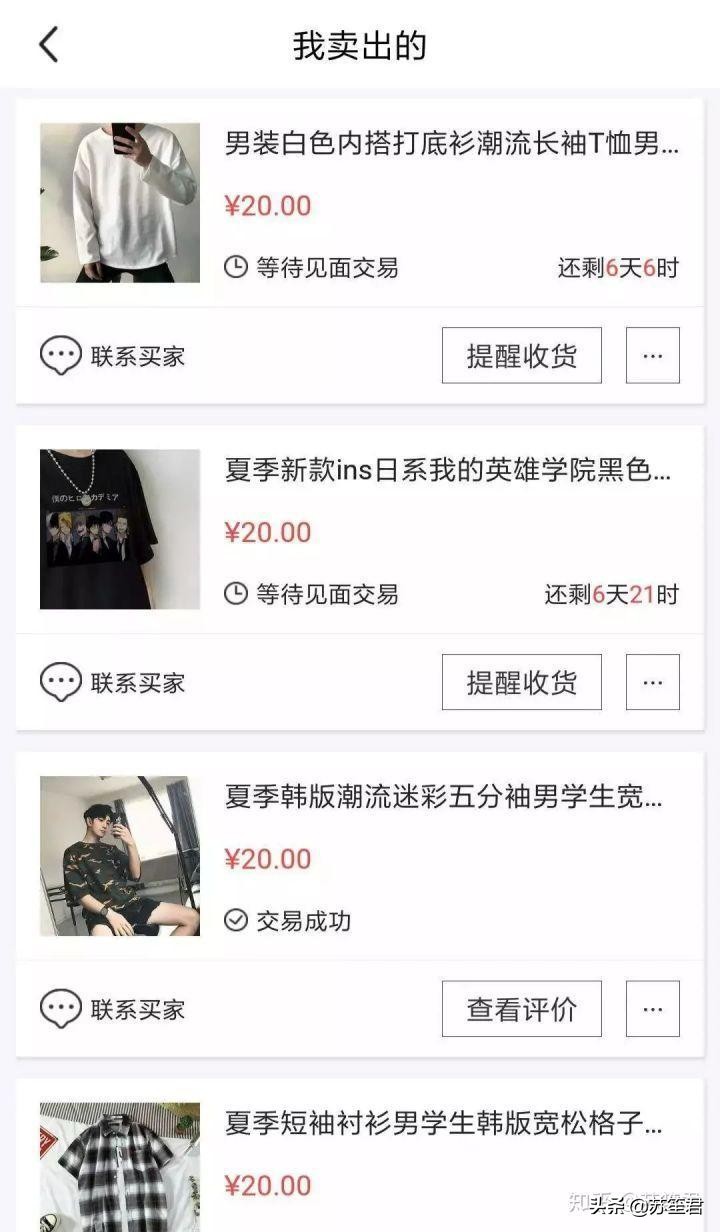This screenshot has width=720, height=1232.
Task: Click the clock icon on the black anime shirt order
Action: [x=235, y=594]
